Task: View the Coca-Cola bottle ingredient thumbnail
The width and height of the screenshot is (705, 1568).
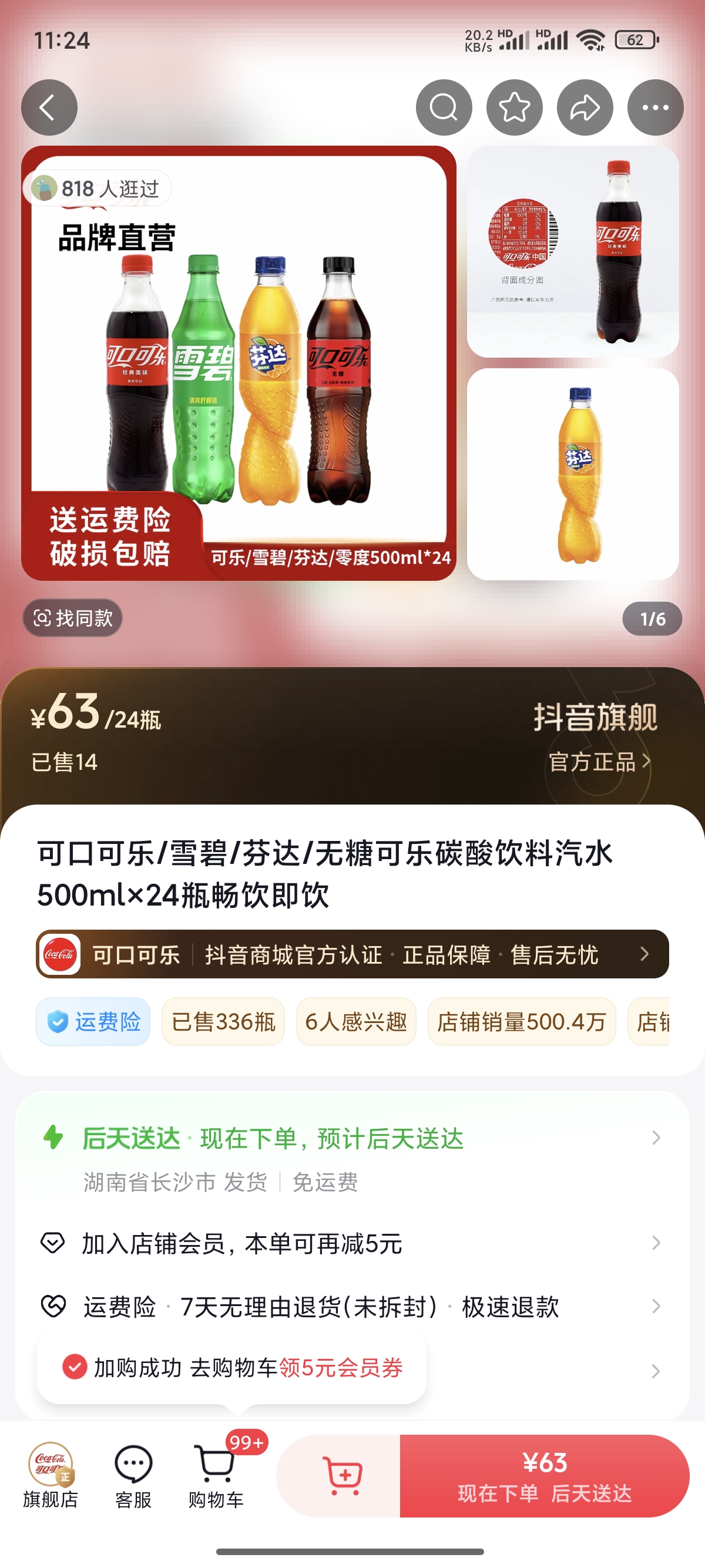Action: coord(572,251)
